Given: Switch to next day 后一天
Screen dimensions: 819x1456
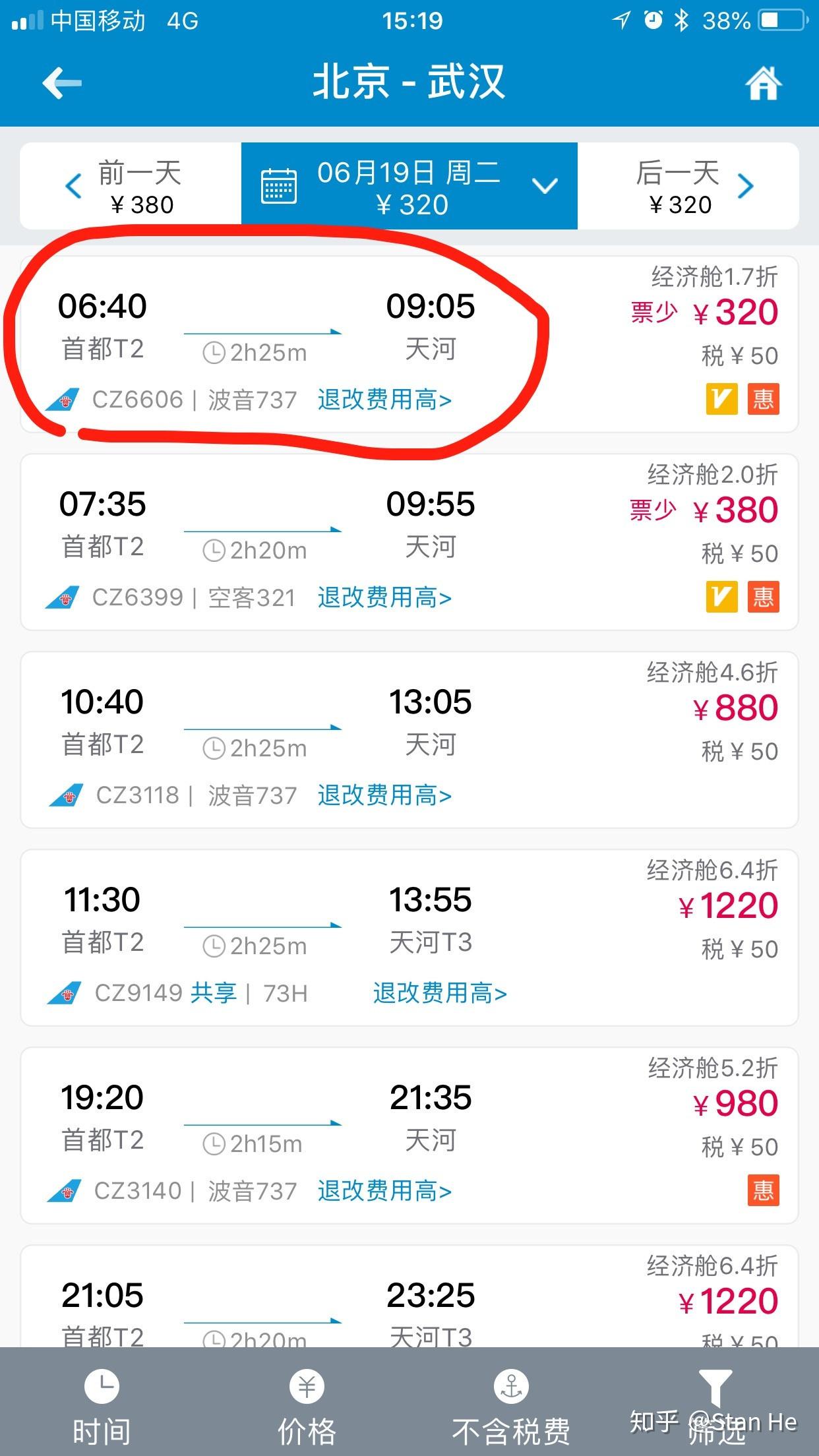Looking at the screenshot, I should pos(688,187).
